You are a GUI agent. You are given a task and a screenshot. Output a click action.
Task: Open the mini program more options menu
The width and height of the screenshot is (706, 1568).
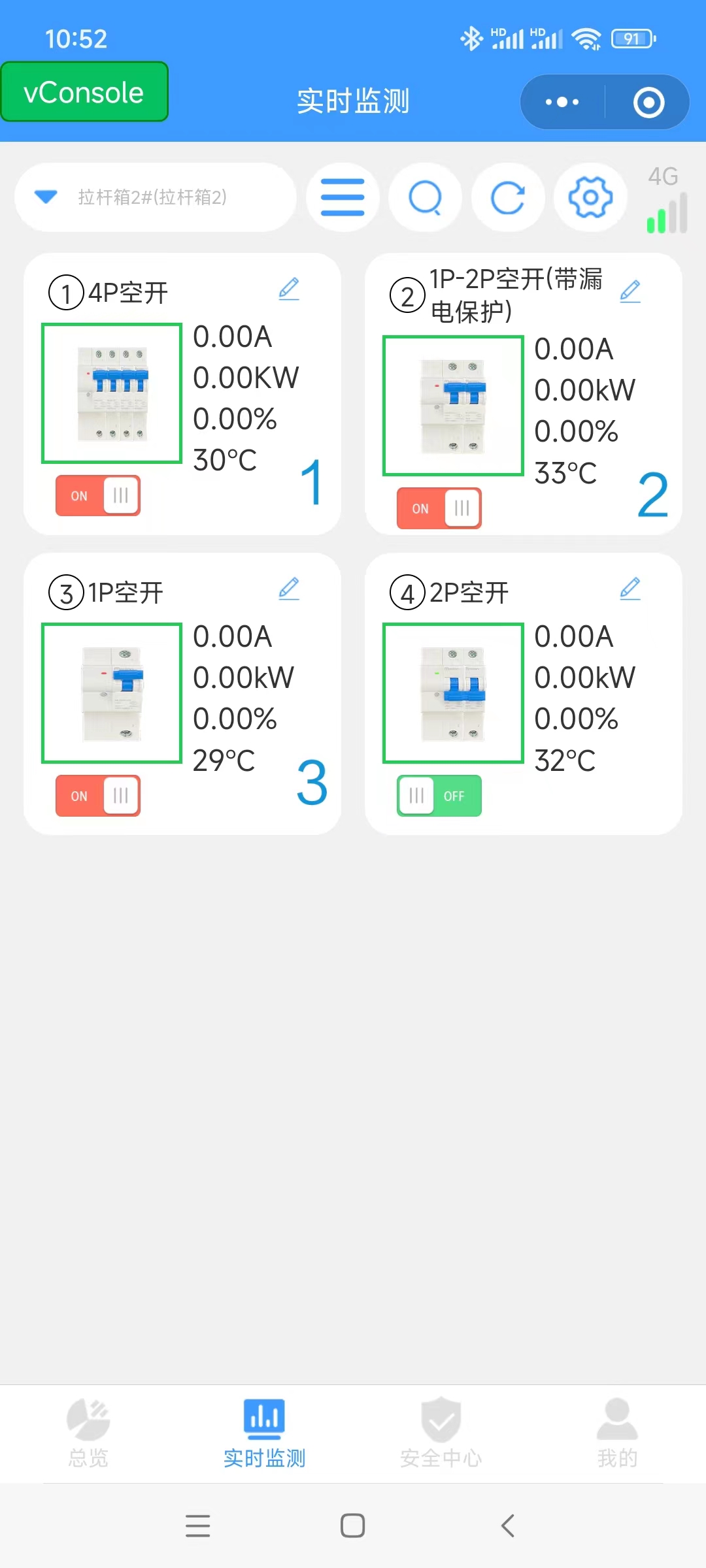click(562, 102)
